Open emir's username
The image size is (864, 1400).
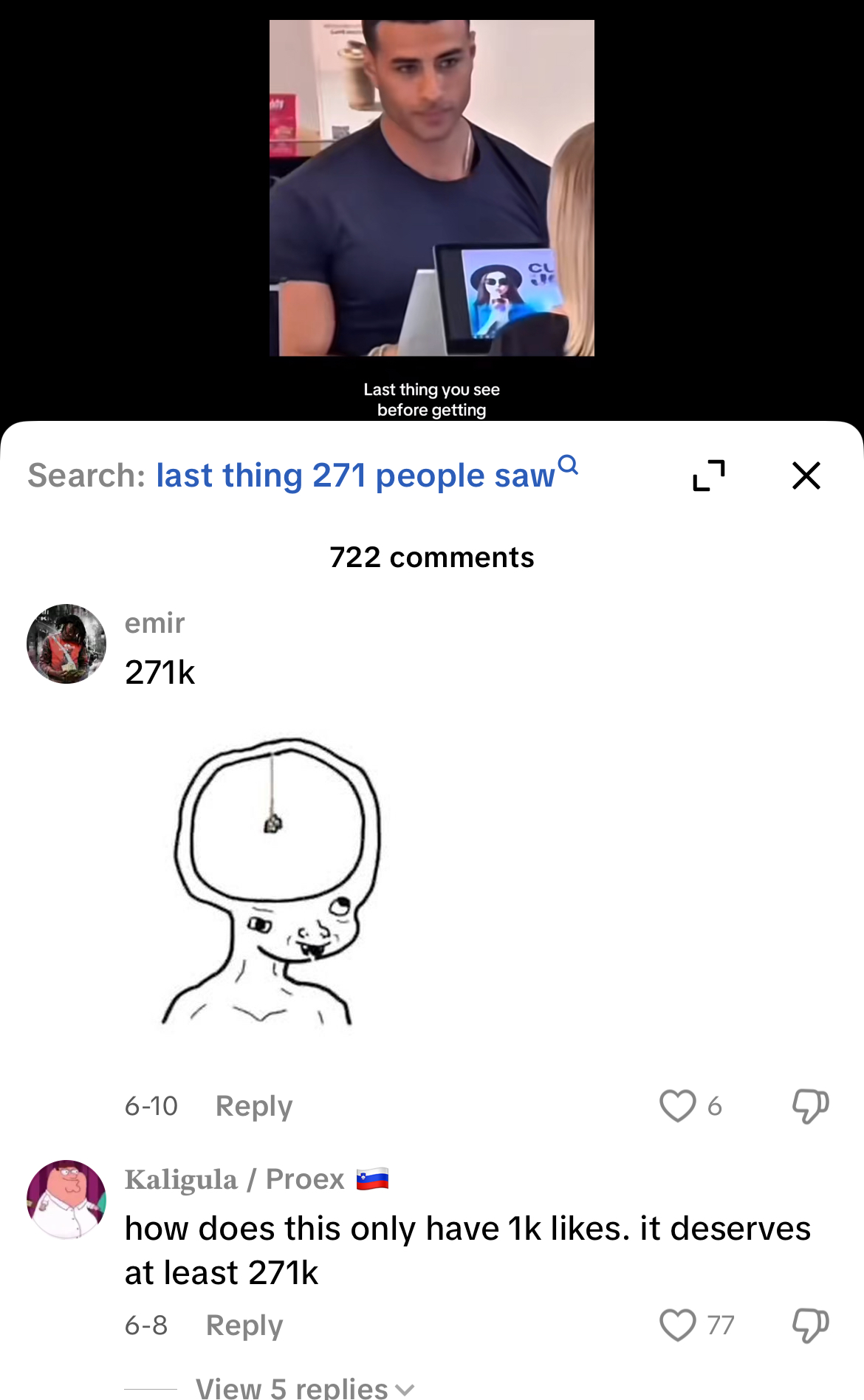point(154,623)
